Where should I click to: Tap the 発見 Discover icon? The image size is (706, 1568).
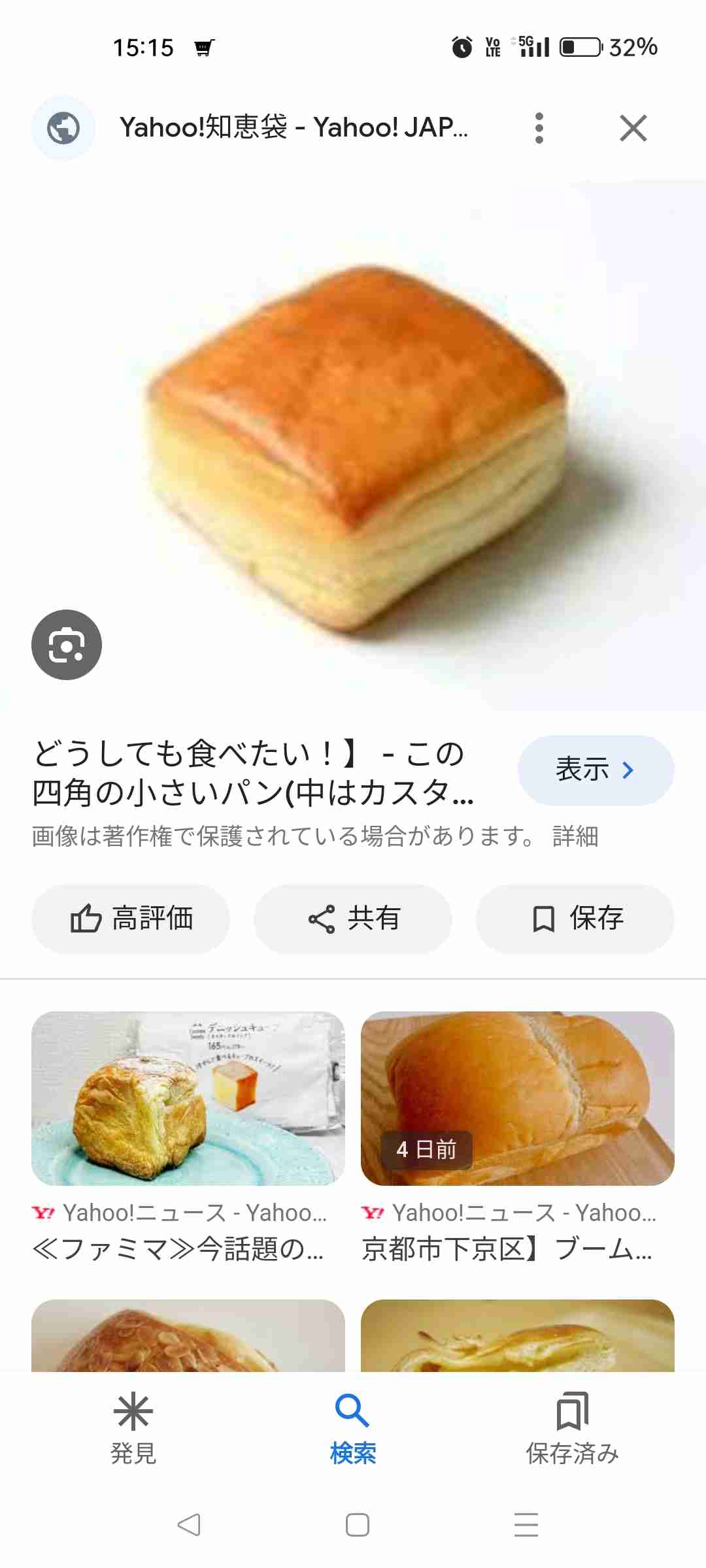tap(132, 1413)
